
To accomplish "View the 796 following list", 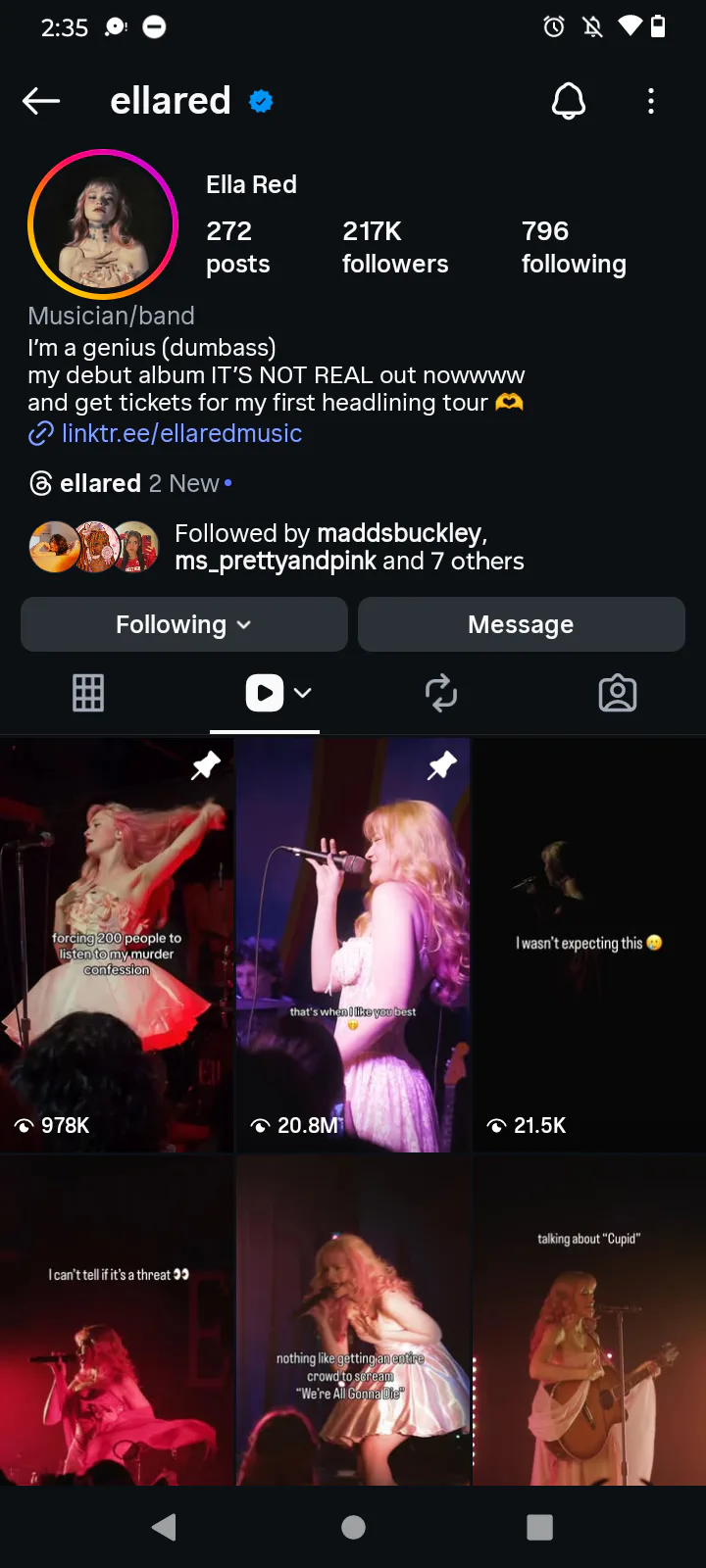I will click(x=574, y=247).
